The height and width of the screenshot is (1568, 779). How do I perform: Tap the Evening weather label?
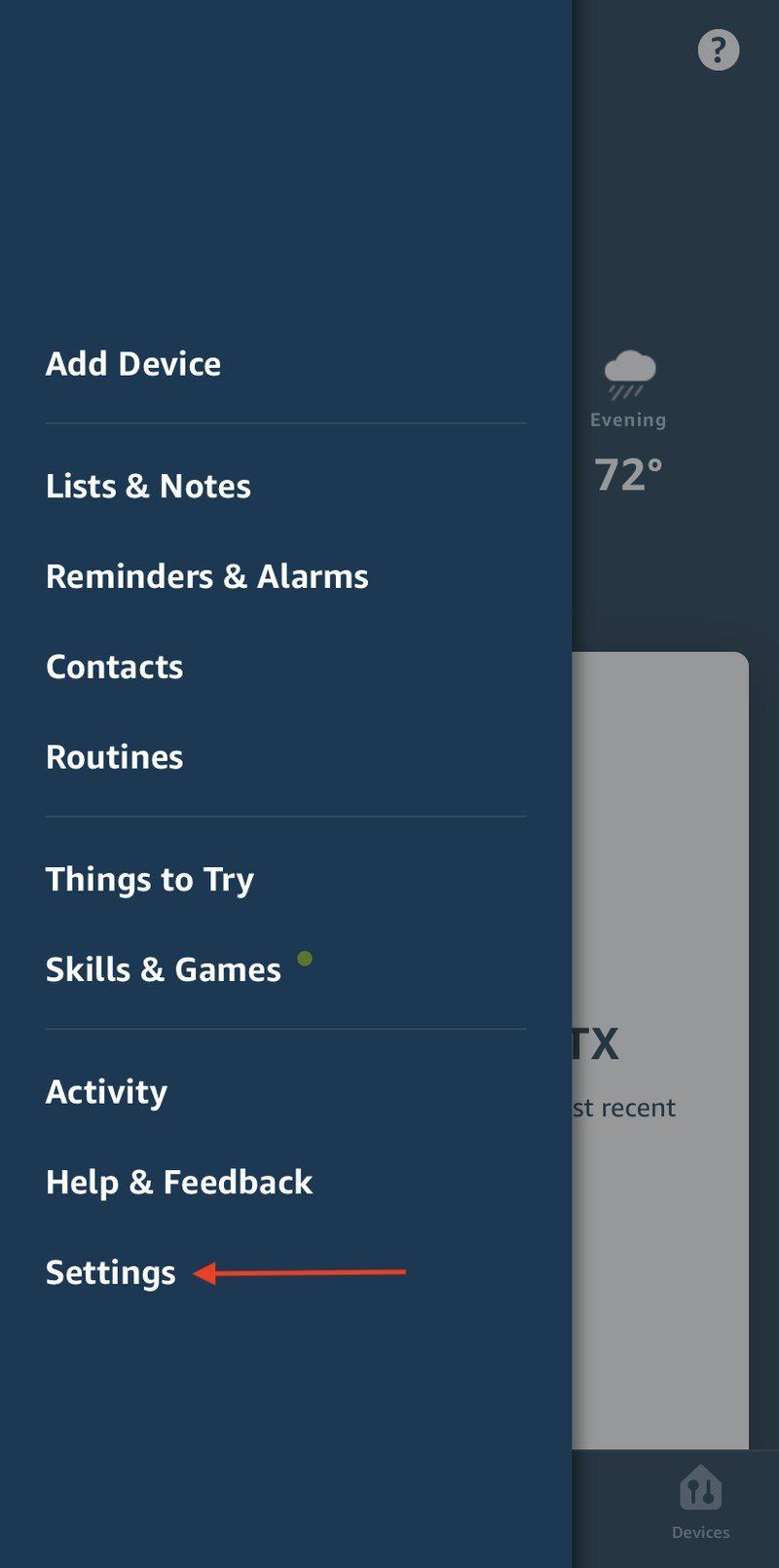click(628, 419)
